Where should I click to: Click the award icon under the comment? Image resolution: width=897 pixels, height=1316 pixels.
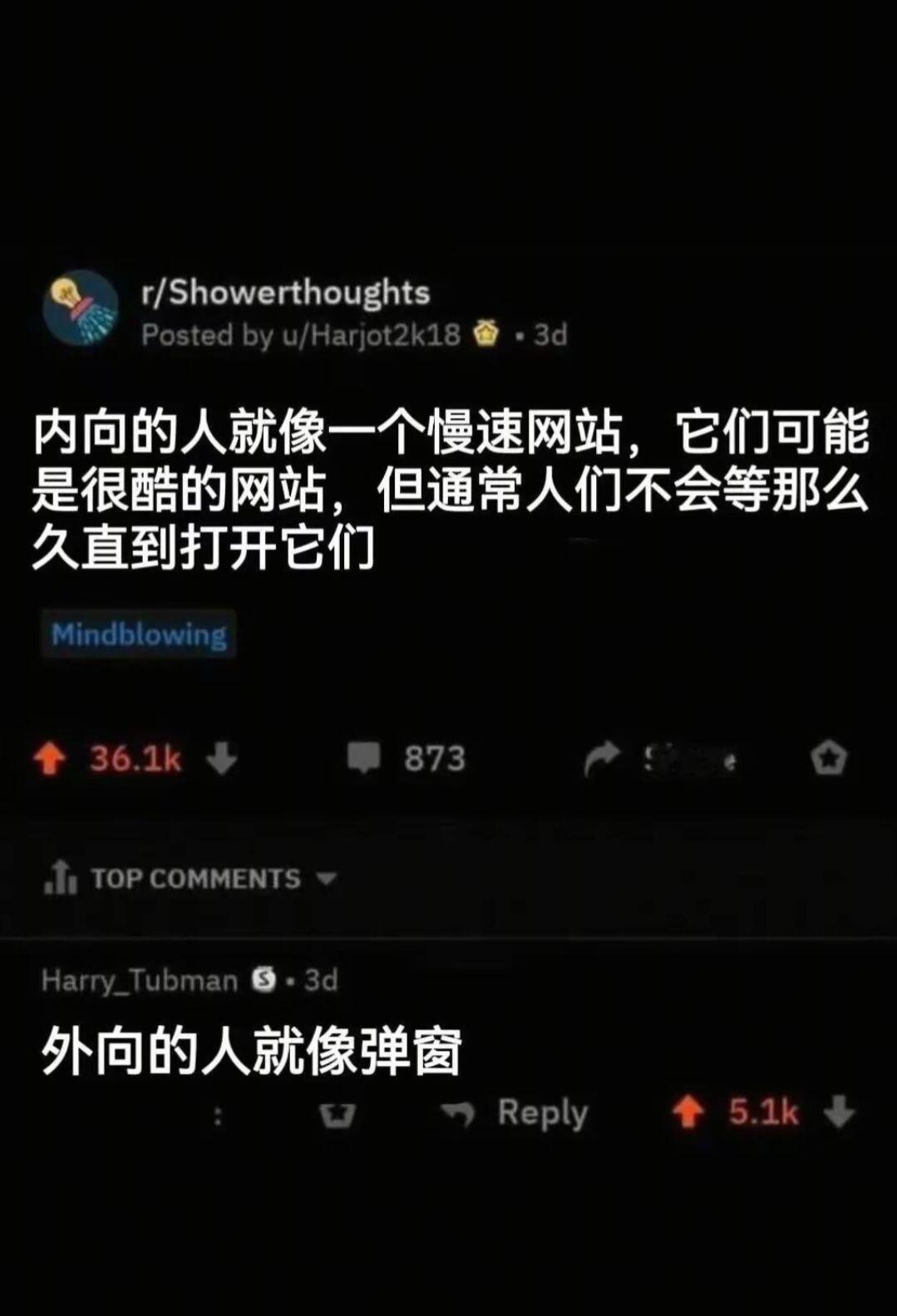coord(336,1112)
